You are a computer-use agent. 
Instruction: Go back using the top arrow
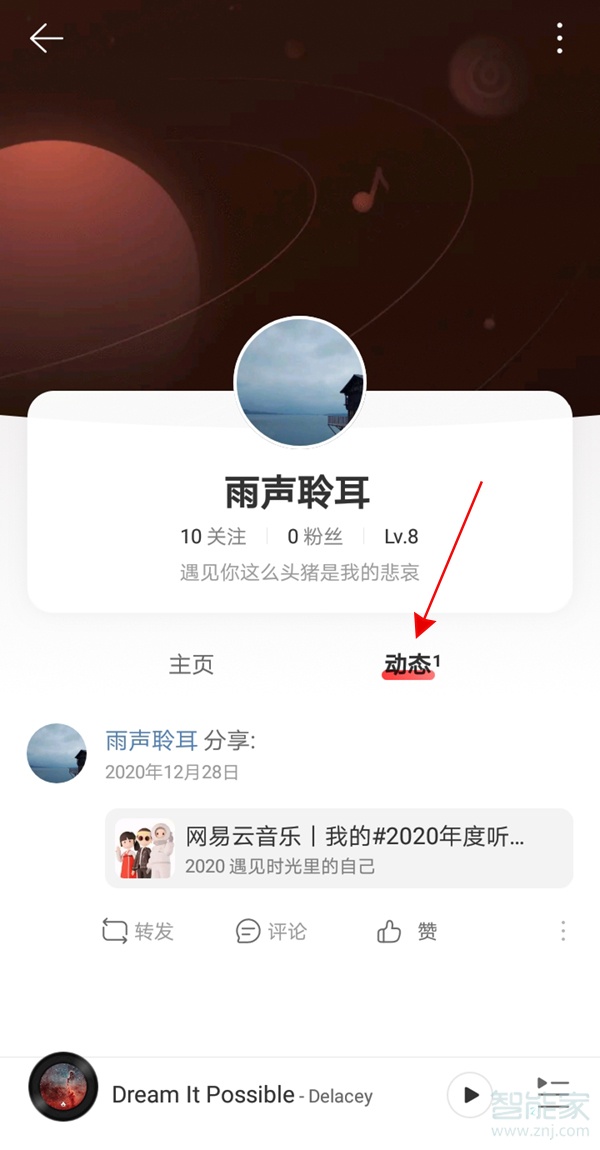tap(46, 39)
